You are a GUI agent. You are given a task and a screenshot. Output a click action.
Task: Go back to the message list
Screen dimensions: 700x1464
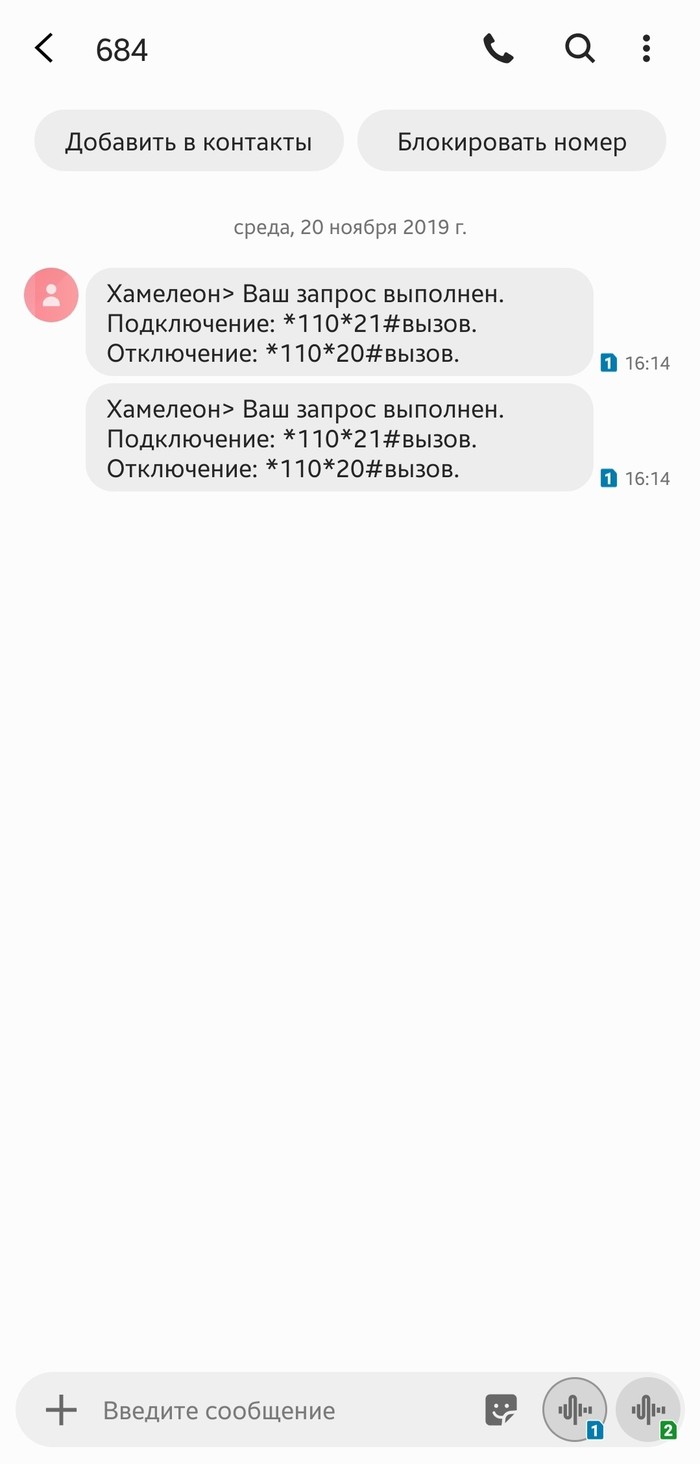[x=44, y=48]
